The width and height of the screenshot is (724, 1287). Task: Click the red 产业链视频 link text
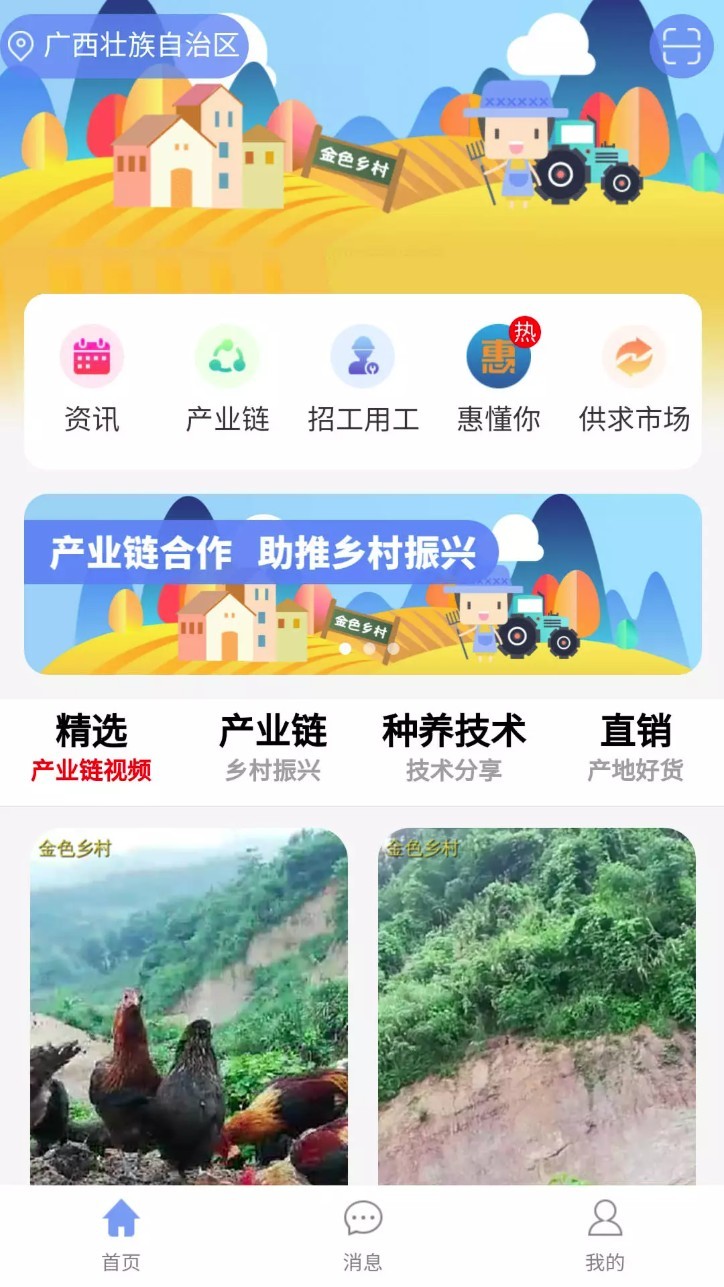pyautogui.click(x=92, y=769)
